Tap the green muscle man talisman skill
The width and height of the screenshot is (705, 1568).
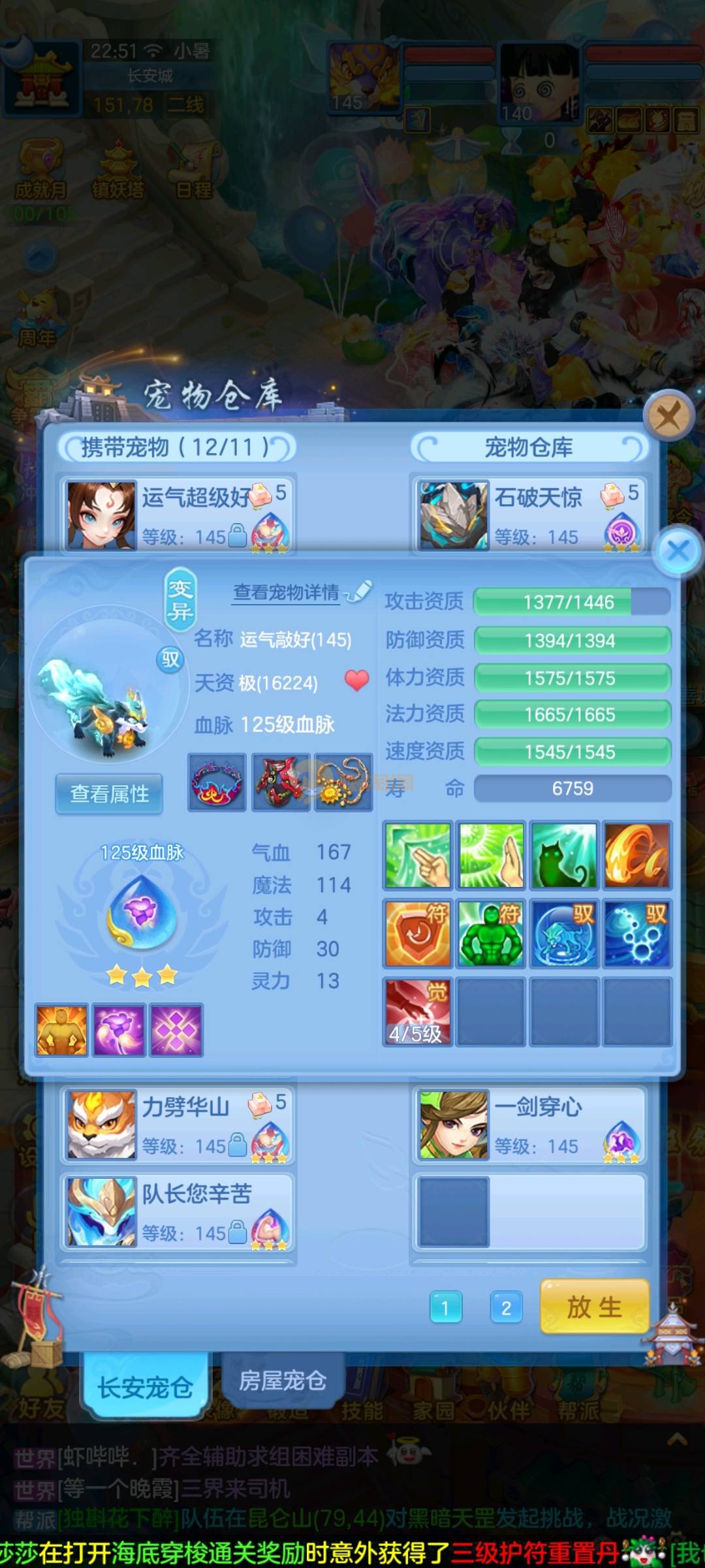(x=490, y=933)
